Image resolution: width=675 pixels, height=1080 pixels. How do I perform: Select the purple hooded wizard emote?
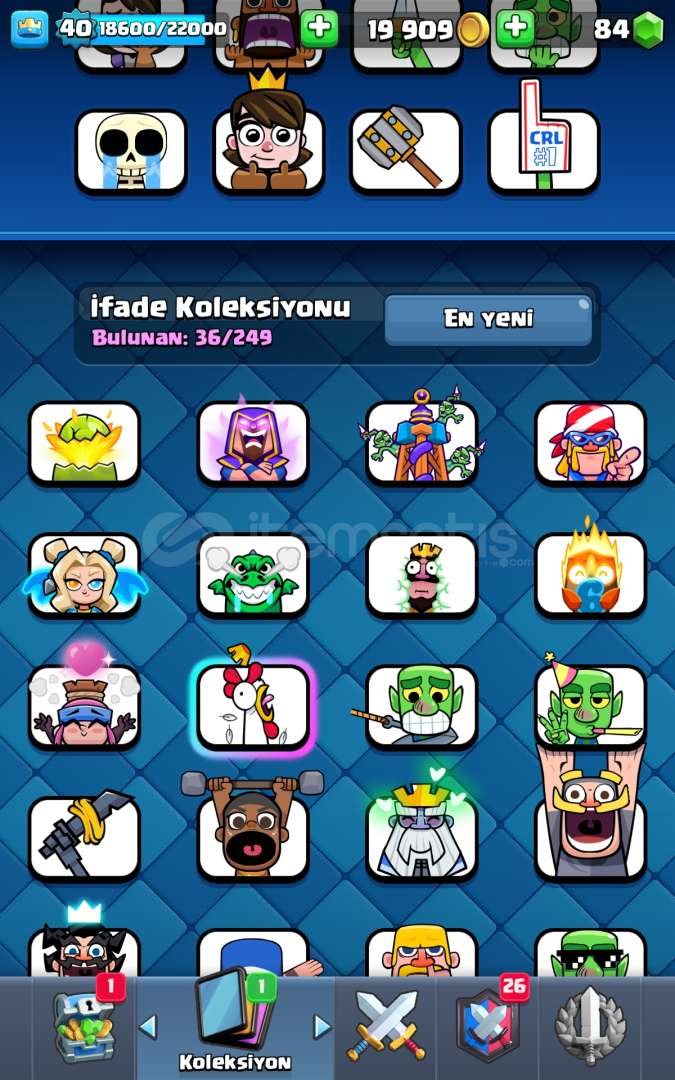coord(253,443)
